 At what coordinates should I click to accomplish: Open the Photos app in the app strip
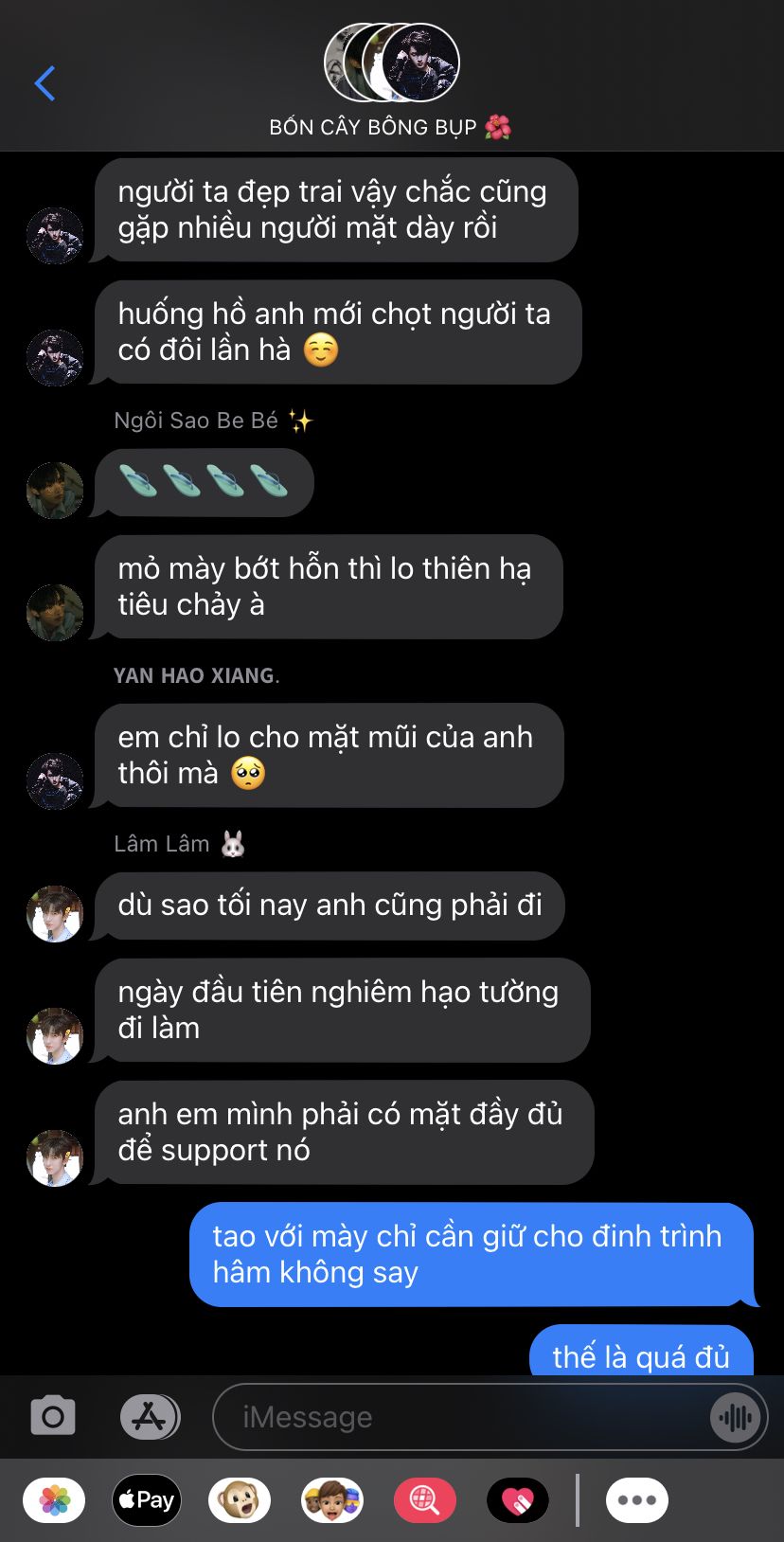coord(54,1500)
